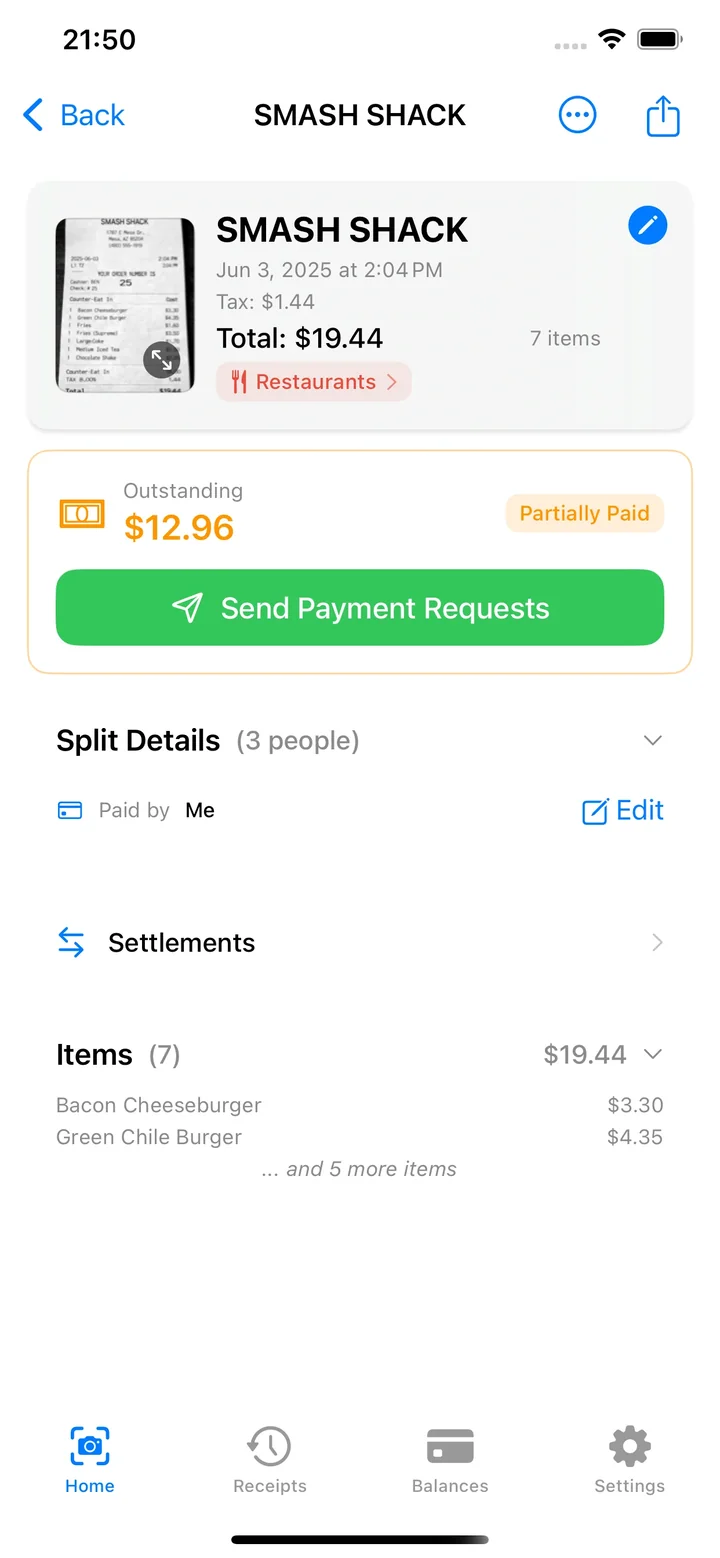This screenshot has width=720, height=1558.
Task: Tap the cash icon next to Outstanding amount
Action: [x=81, y=513]
